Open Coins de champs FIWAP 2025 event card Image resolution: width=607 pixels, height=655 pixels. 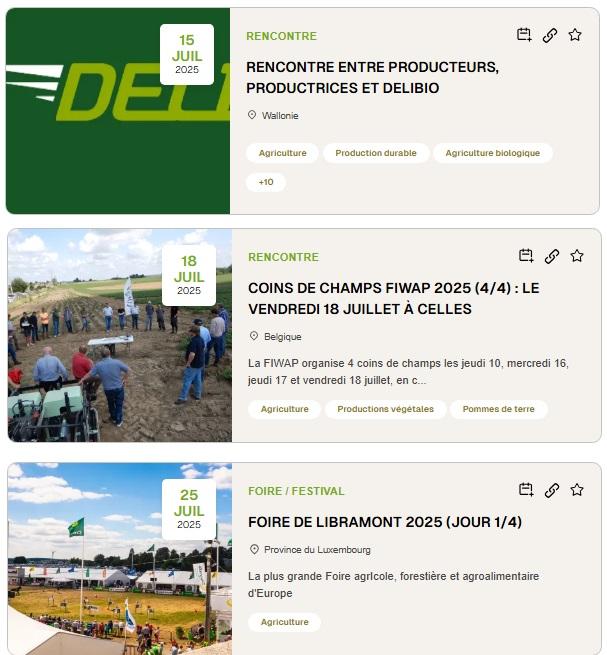[393, 298]
